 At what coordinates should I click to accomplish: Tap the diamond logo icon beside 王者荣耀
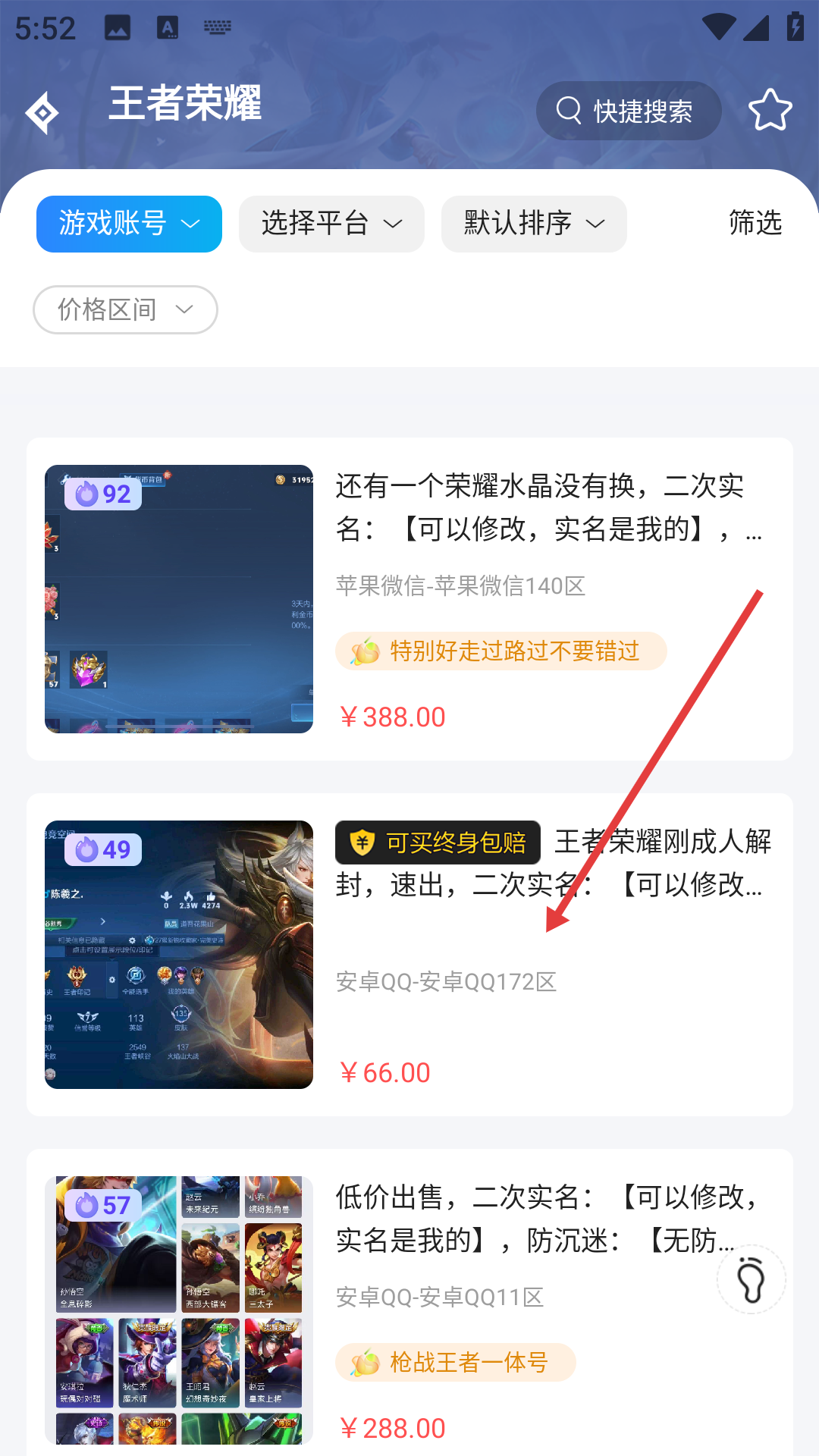click(42, 113)
